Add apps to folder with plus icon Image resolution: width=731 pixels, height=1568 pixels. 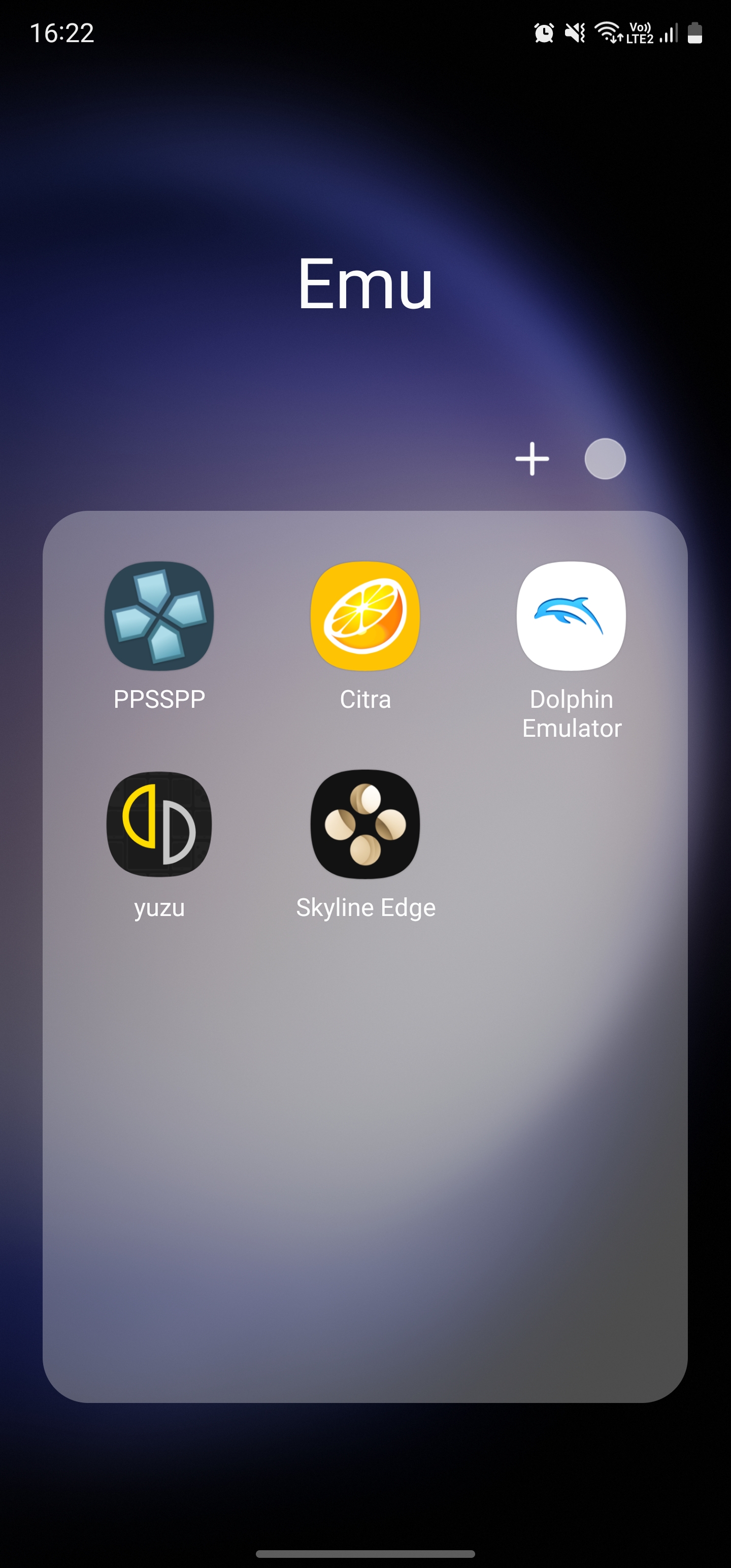click(x=532, y=459)
